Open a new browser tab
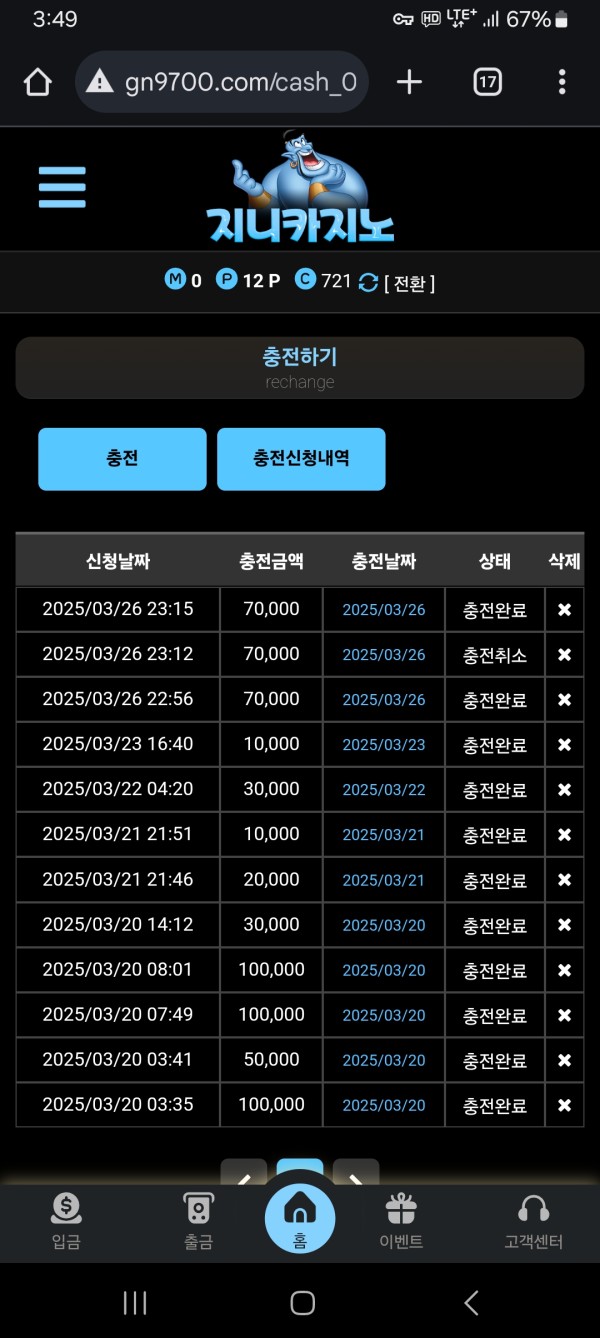Viewport: 600px width, 1338px height. pyautogui.click(x=409, y=82)
